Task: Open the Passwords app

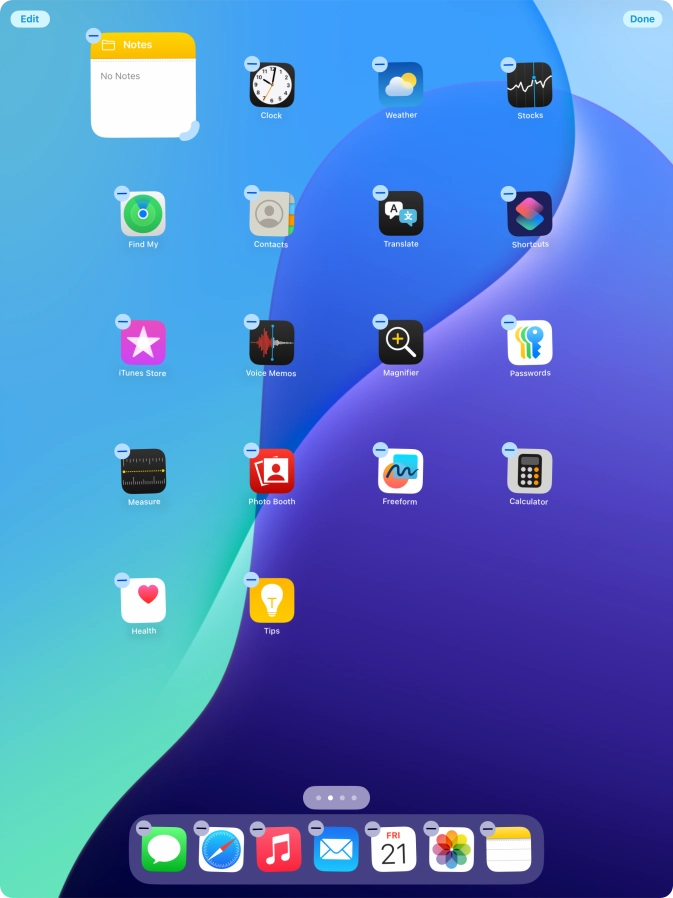Action: pos(530,343)
